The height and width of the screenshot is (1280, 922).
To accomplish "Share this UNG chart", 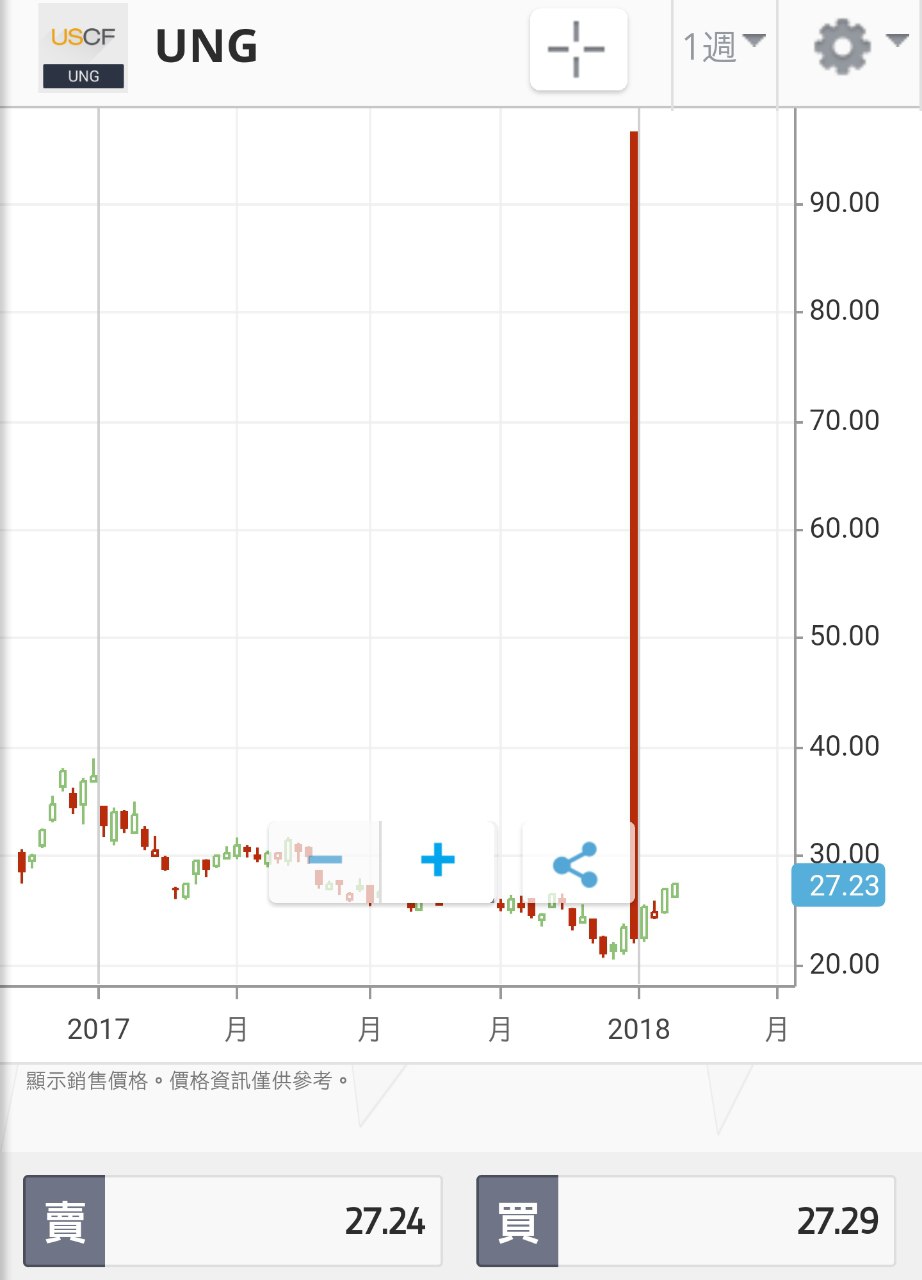I will [x=577, y=864].
